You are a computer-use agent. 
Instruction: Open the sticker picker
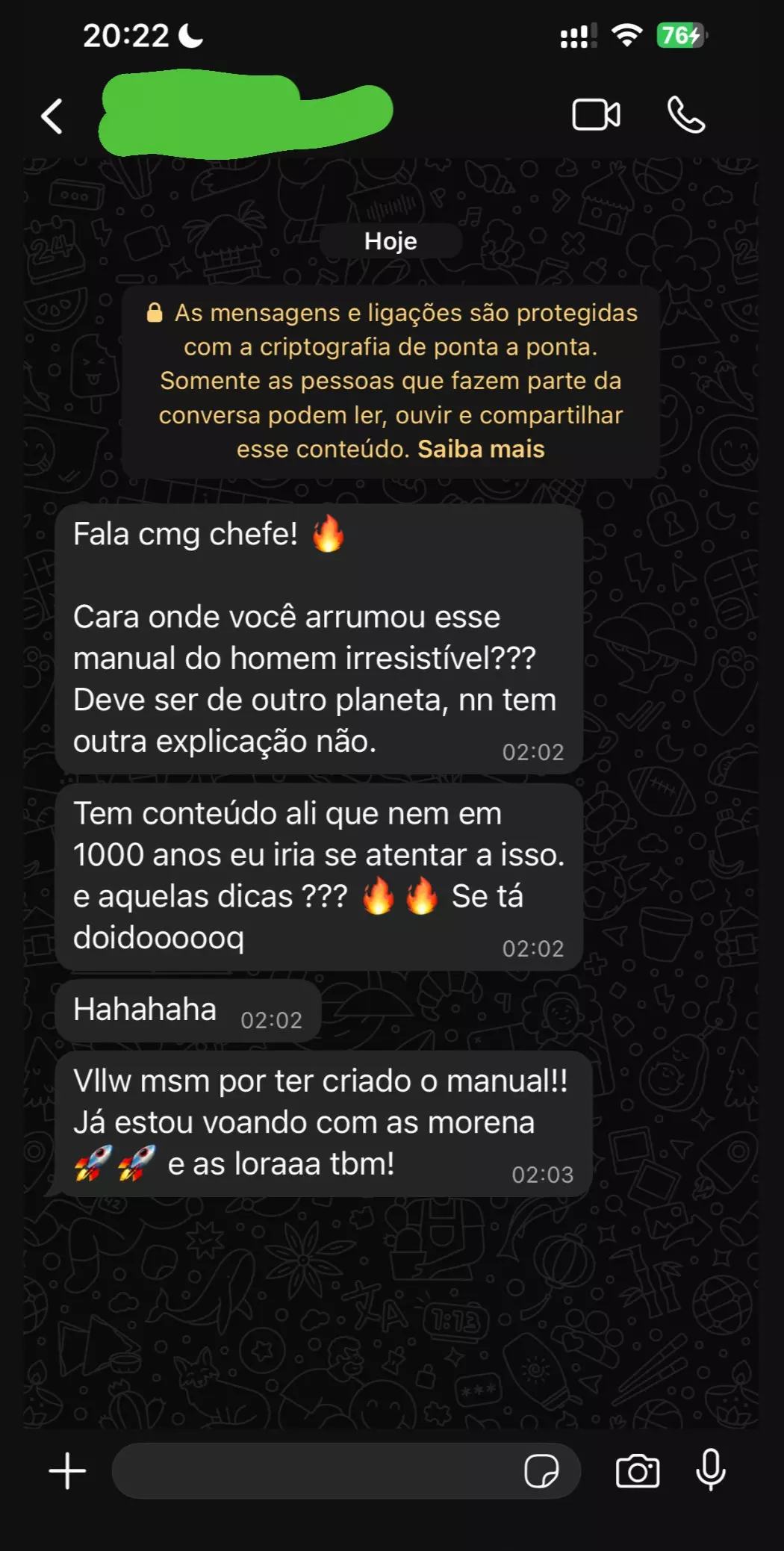[541, 1470]
